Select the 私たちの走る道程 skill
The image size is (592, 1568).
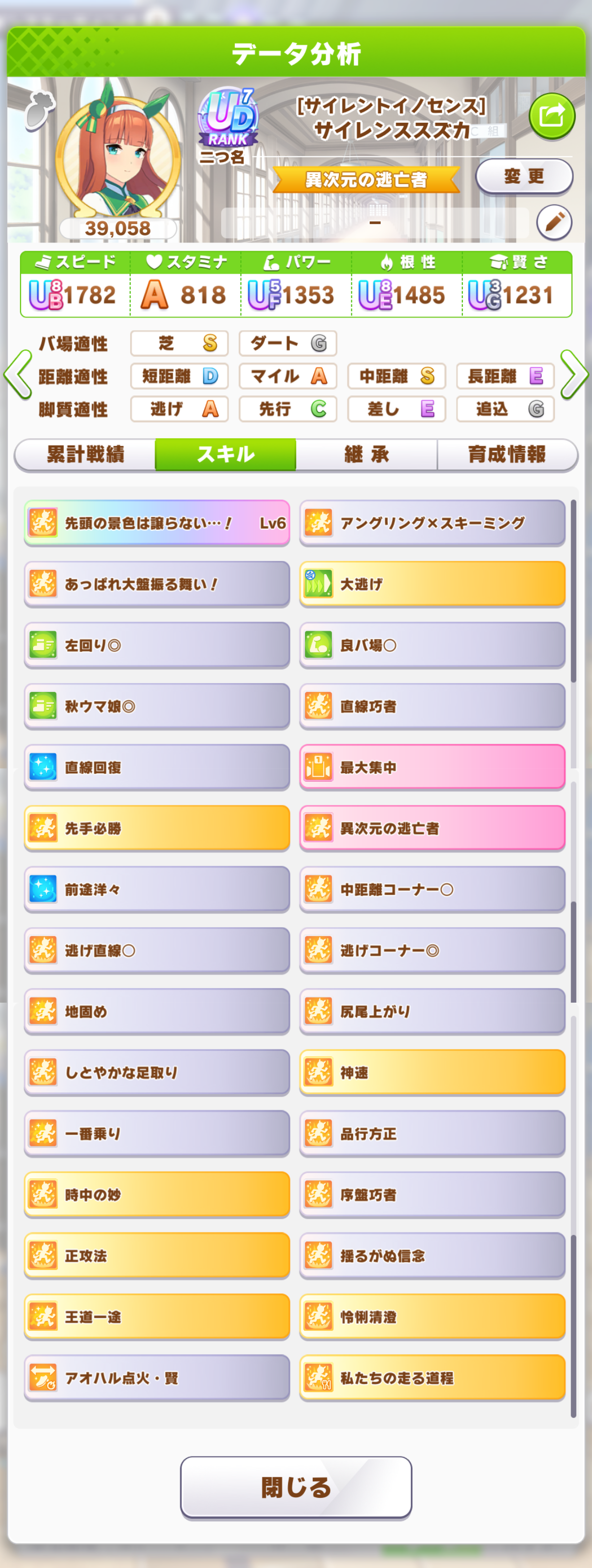tap(432, 1378)
